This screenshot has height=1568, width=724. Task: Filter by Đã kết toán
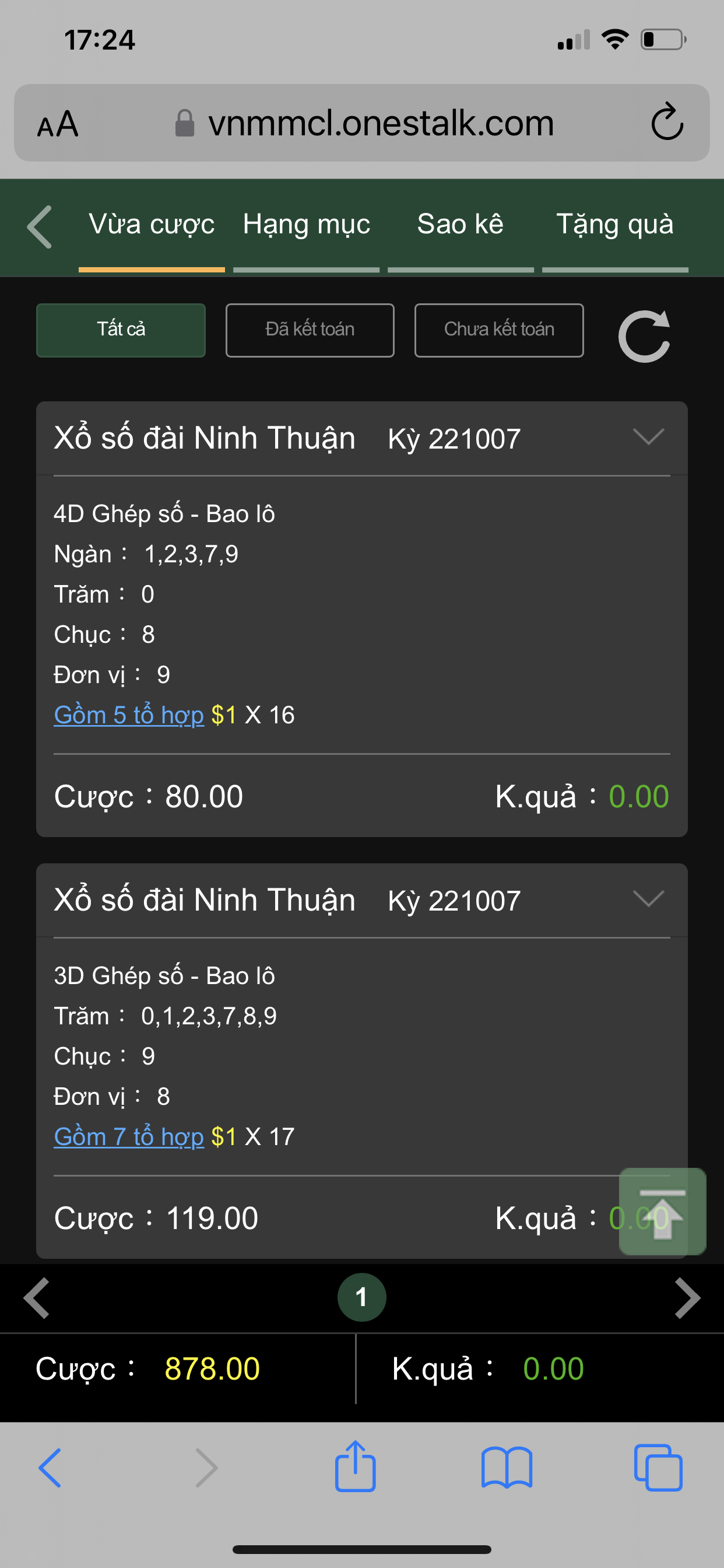[x=310, y=330]
